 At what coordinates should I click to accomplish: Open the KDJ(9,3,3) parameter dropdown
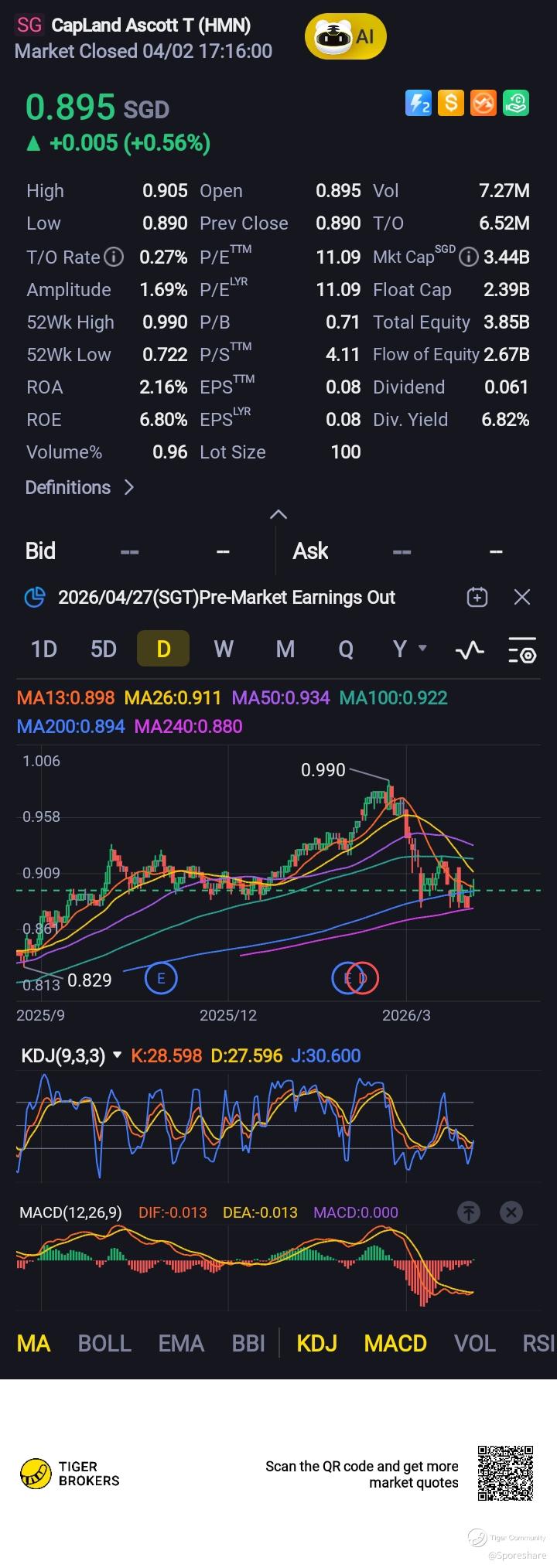point(117,1055)
